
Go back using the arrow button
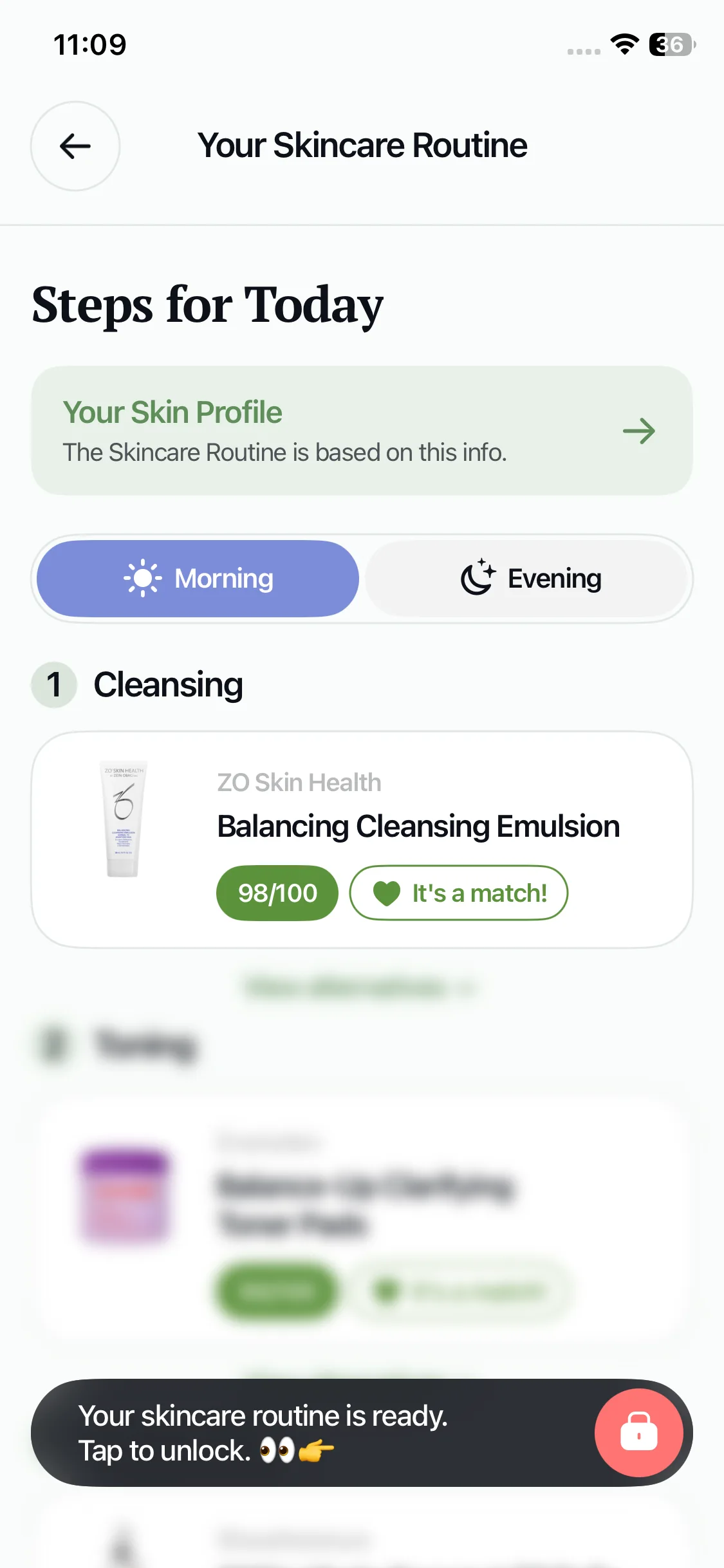(x=75, y=146)
